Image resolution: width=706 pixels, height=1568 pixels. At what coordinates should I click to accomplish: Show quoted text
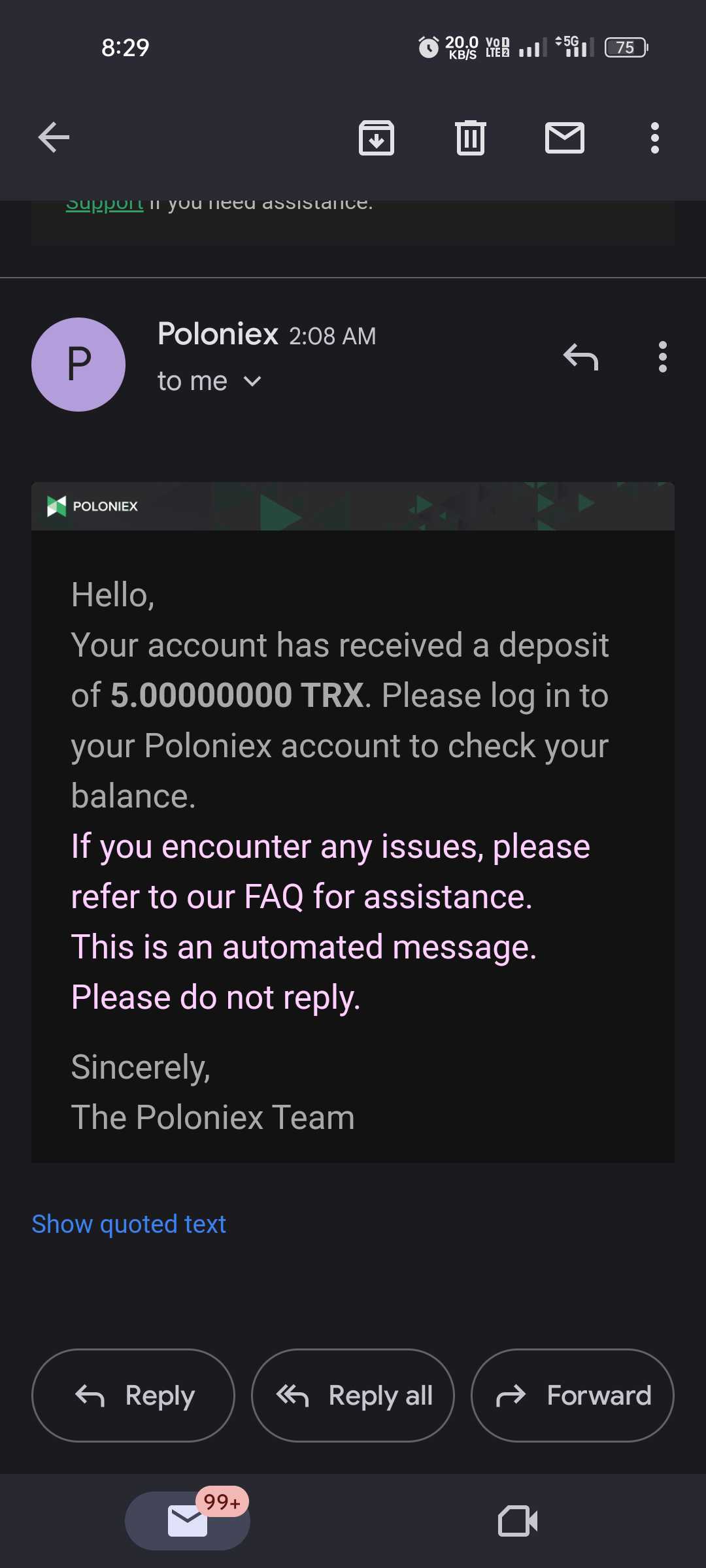pos(129,1224)
